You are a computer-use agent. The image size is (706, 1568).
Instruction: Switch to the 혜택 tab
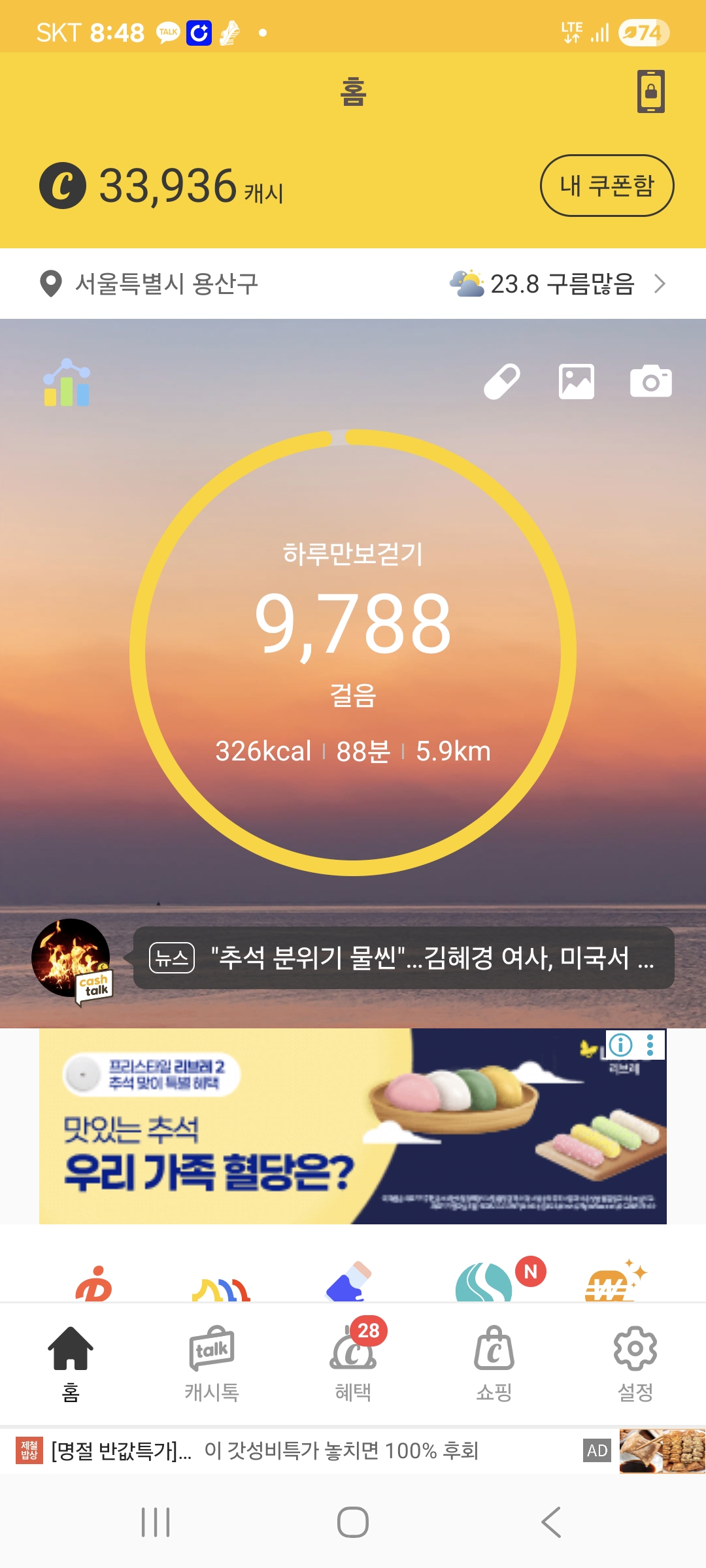(353, 1364)
